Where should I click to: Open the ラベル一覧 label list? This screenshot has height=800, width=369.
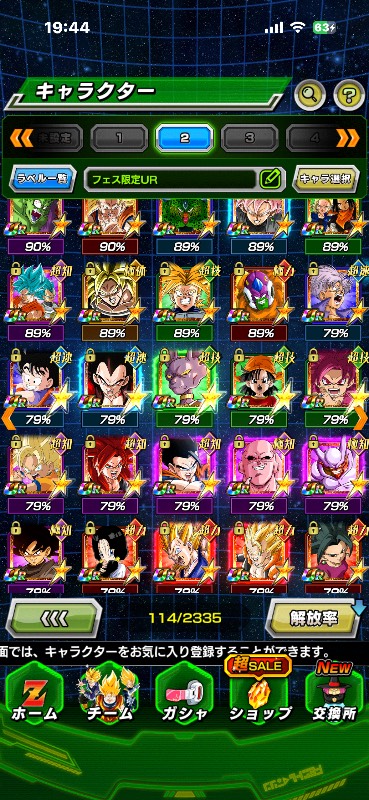(x=43, y=179)
